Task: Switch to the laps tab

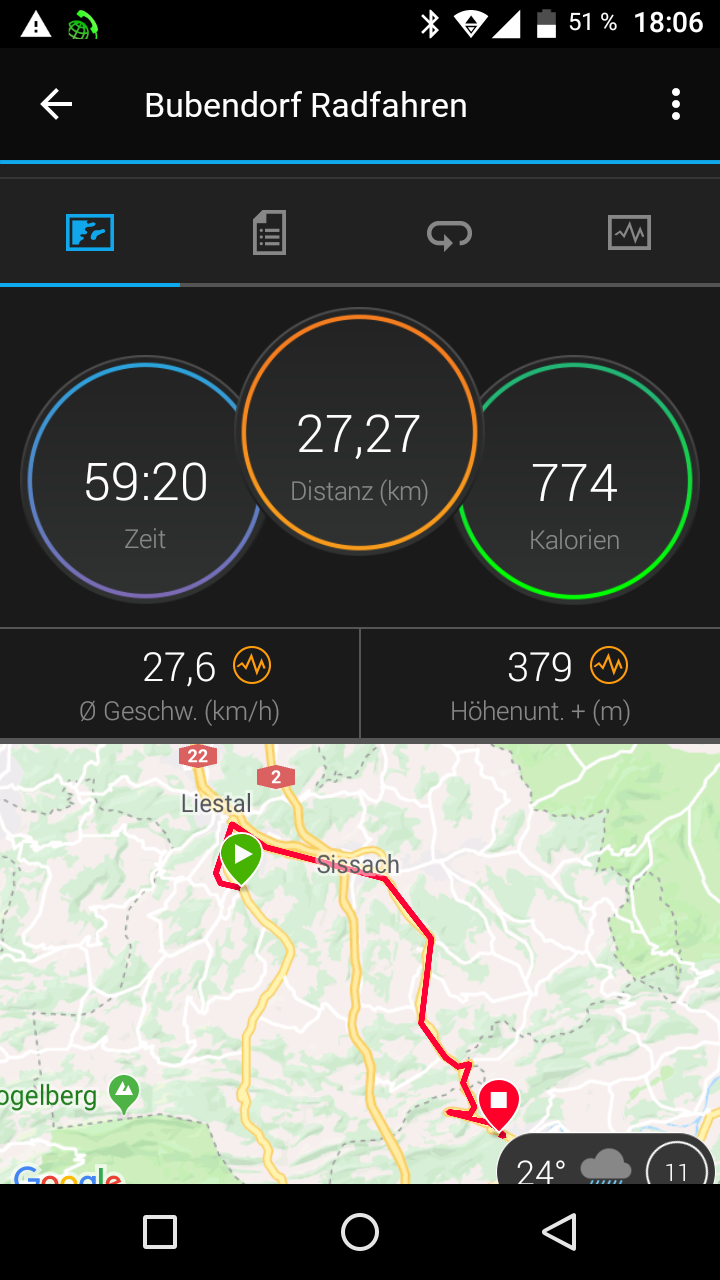Action: click(449, 233)
